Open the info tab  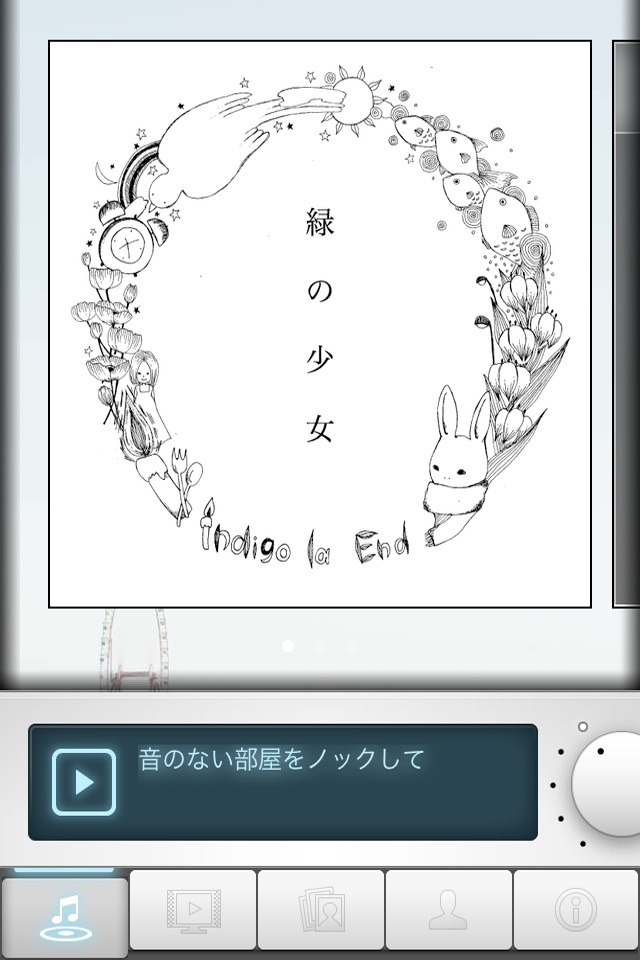click(x=577, y=913)
